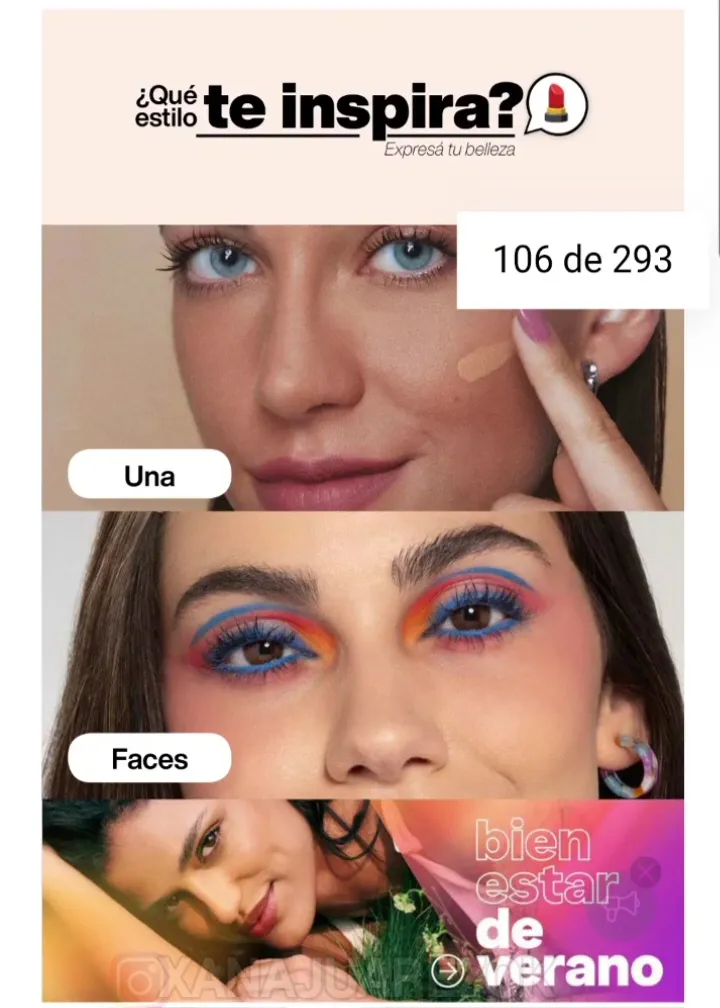Tap the arrow beside 'de verano'
This screenshot has height=1008, width=720.
point(447,969)
